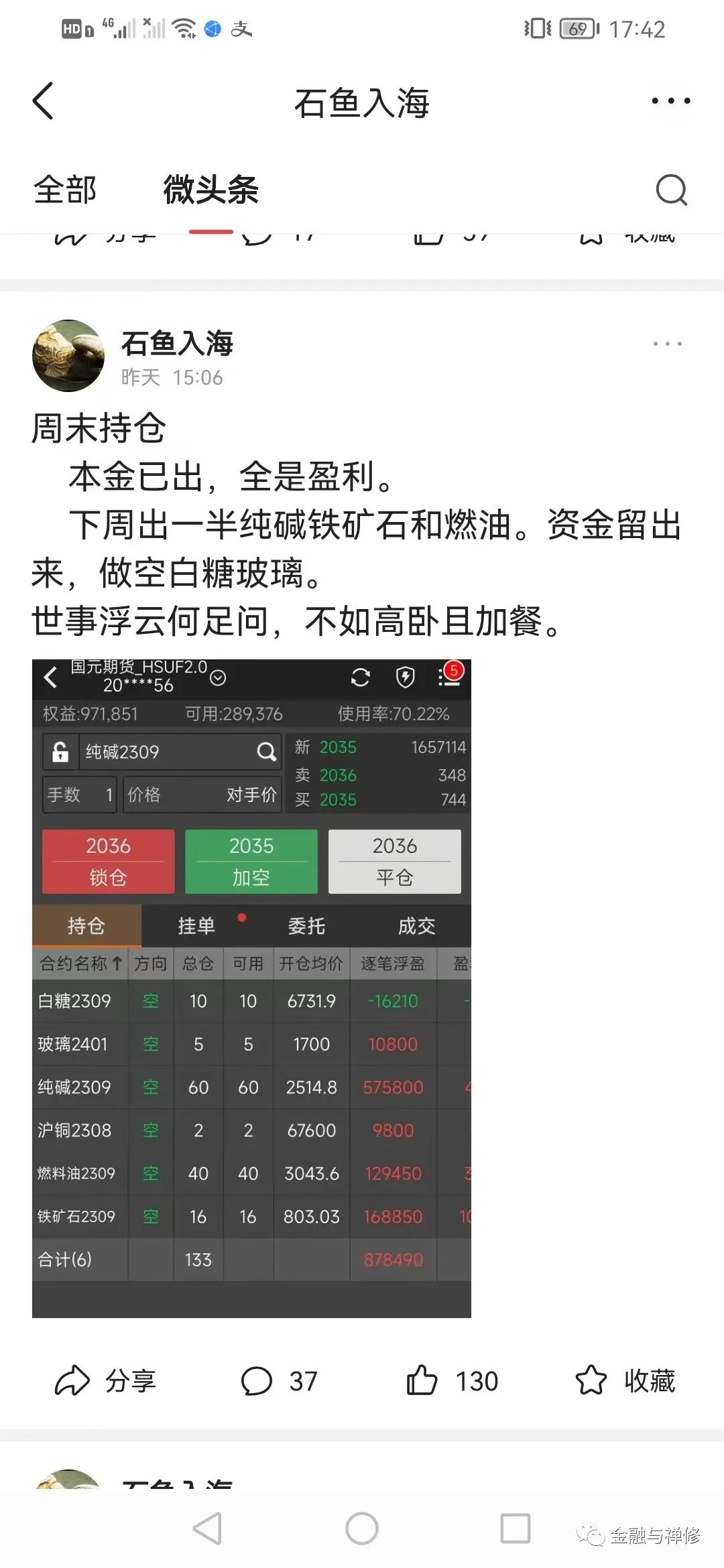Screen dimensions: 724x1568
Task: Open the notification list icon with red badge 5
Action: (446, 678)
